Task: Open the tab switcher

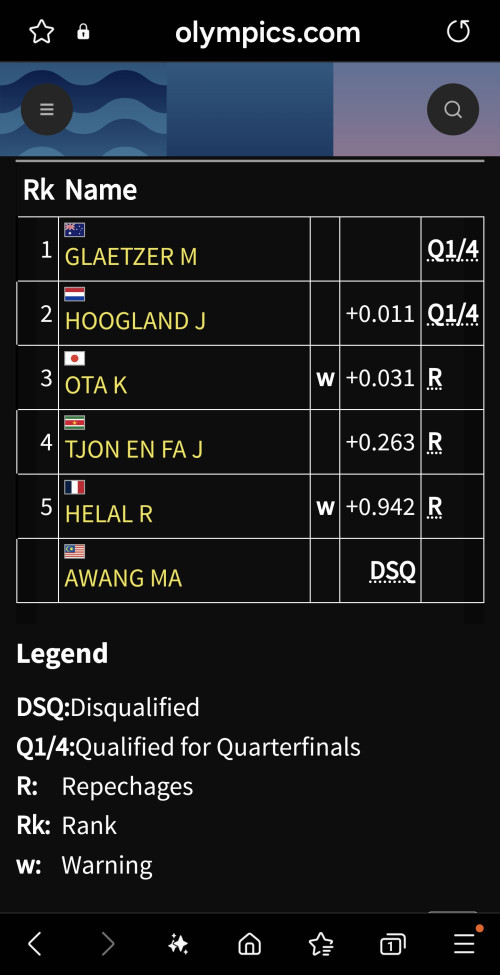Action: [x=392, y=945]
